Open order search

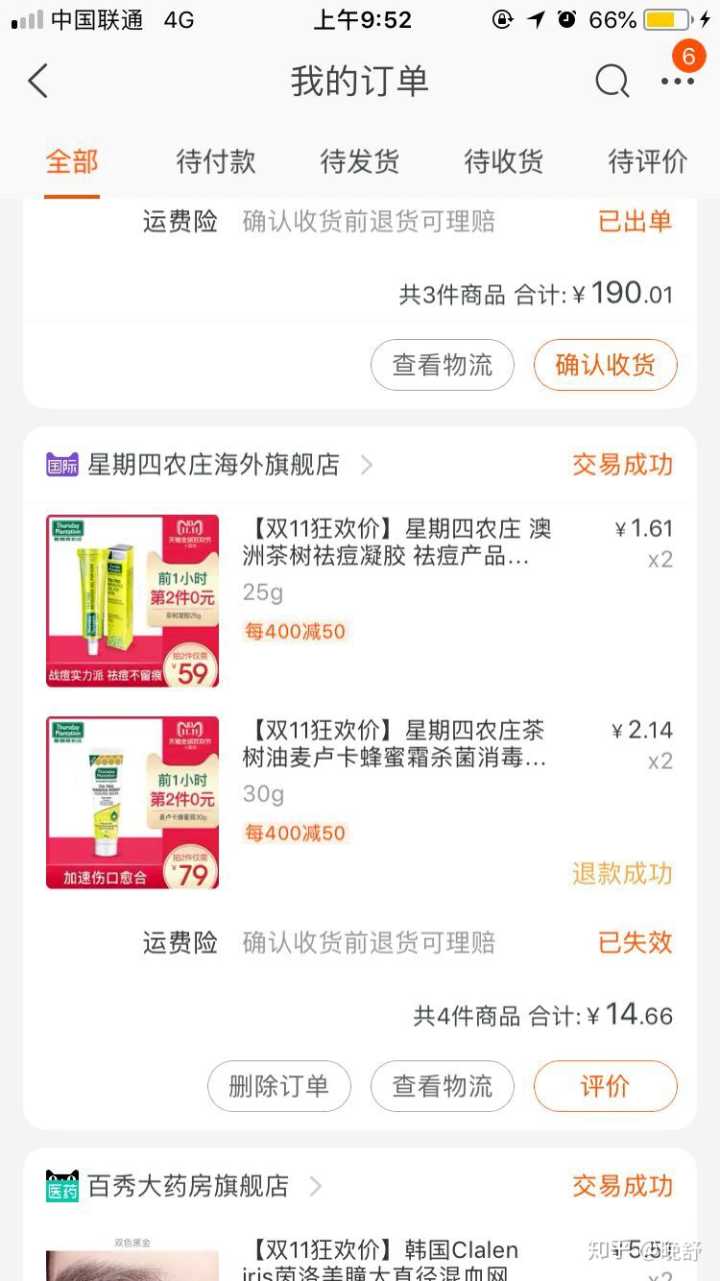(611, 81)
